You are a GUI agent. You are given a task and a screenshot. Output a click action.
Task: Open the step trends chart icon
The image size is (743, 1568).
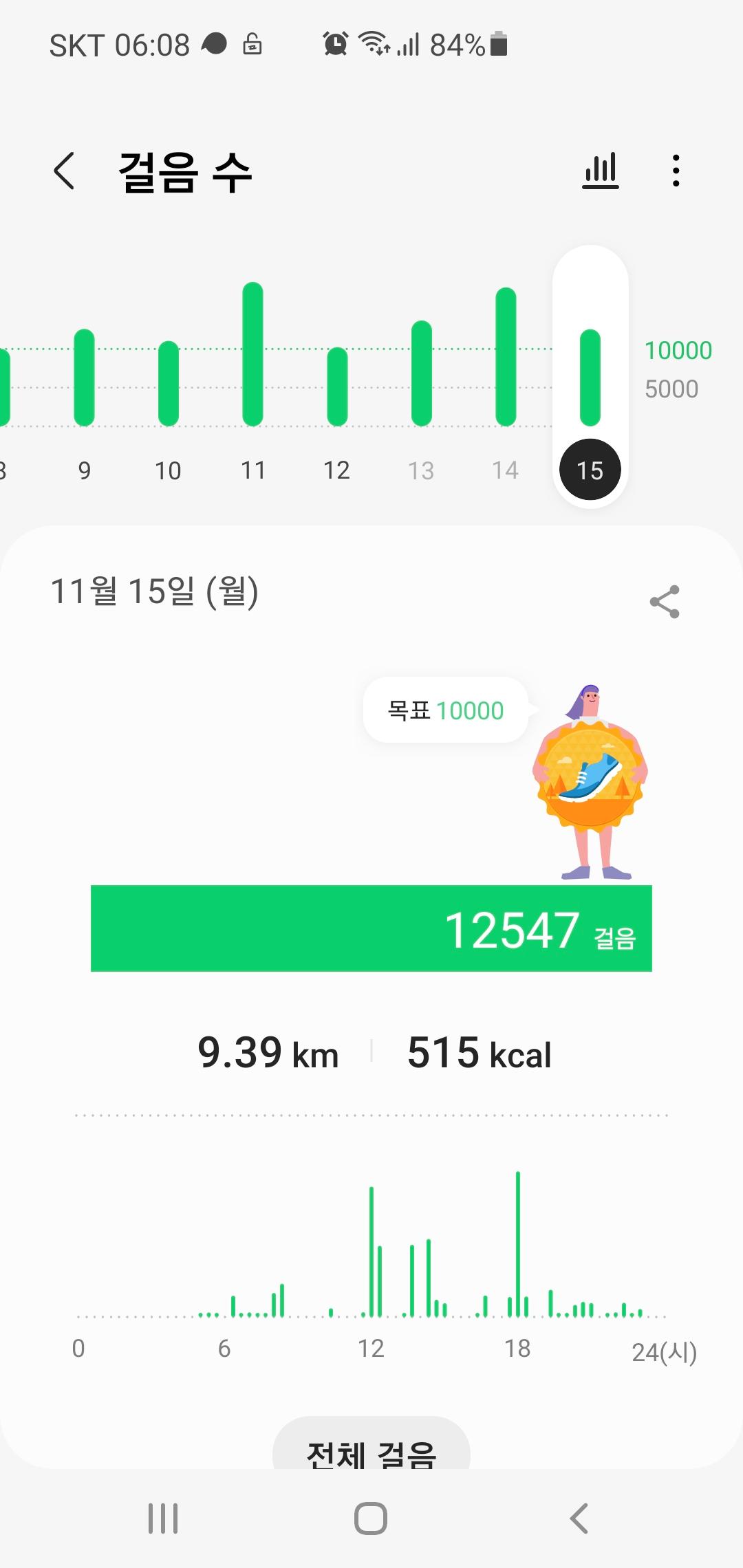tap(601, 171)
